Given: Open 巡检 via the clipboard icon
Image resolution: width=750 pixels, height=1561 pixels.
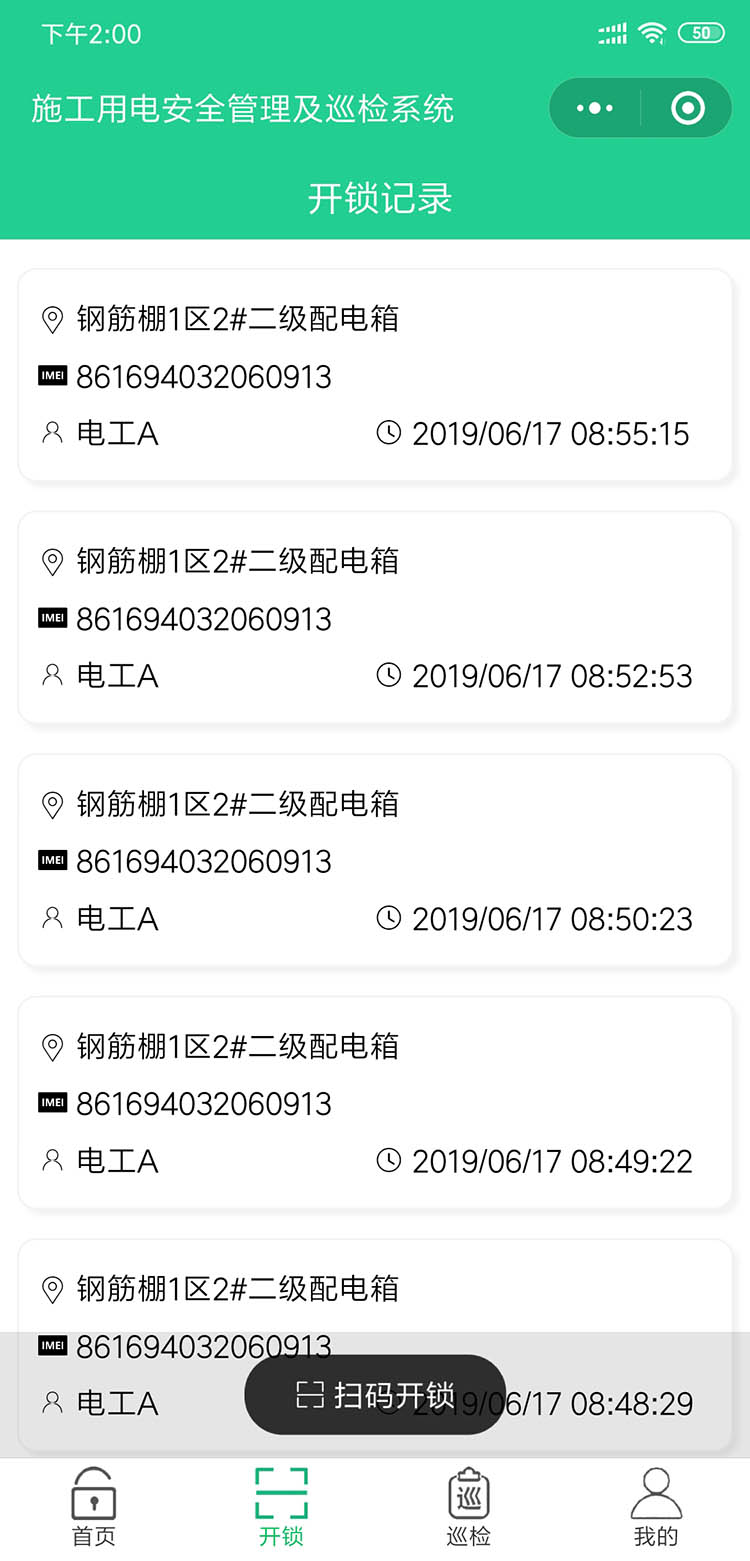Looking at the screenshot, I should (467, 1494).
